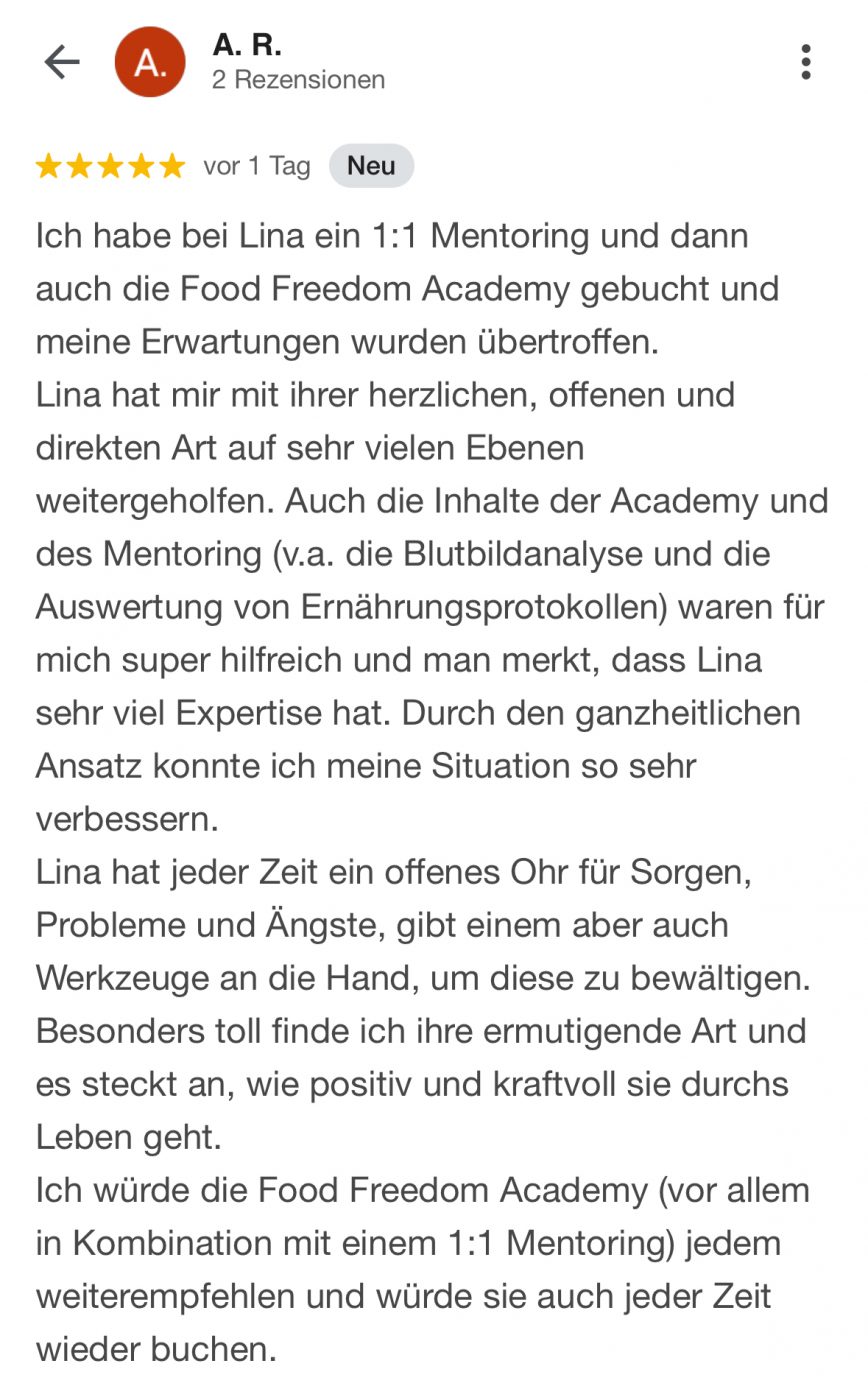Screen dimensions: 868x1400
Task: Click the middle star of the rating
Action: 112,166
